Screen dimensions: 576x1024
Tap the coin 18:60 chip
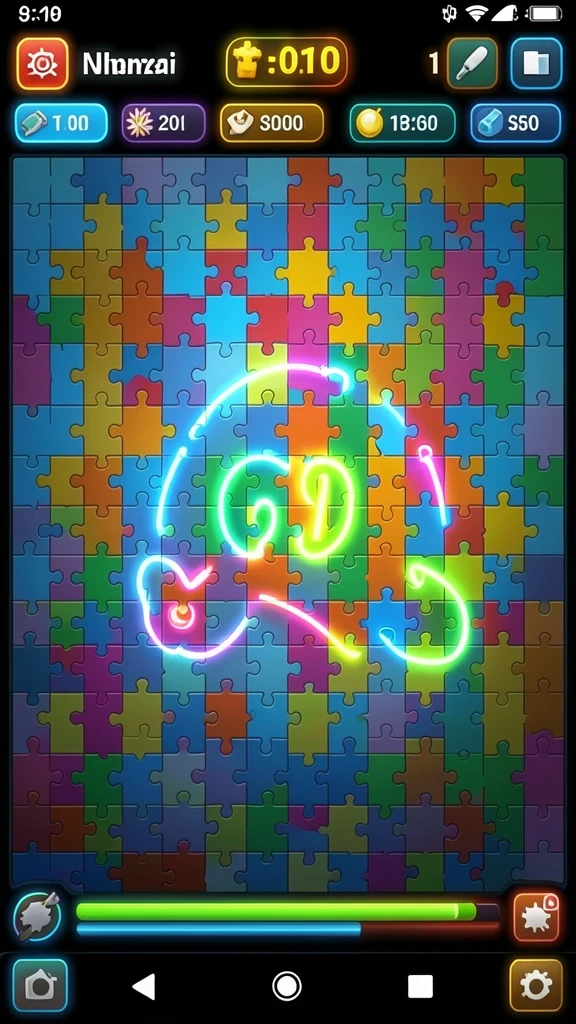coord(402,123)
